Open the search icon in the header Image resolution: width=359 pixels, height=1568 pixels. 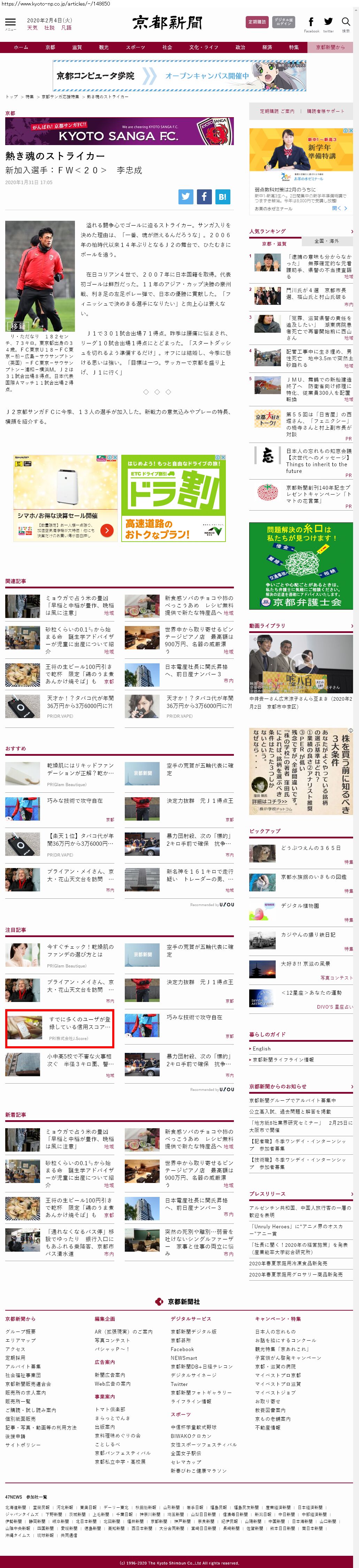point(346,23)
